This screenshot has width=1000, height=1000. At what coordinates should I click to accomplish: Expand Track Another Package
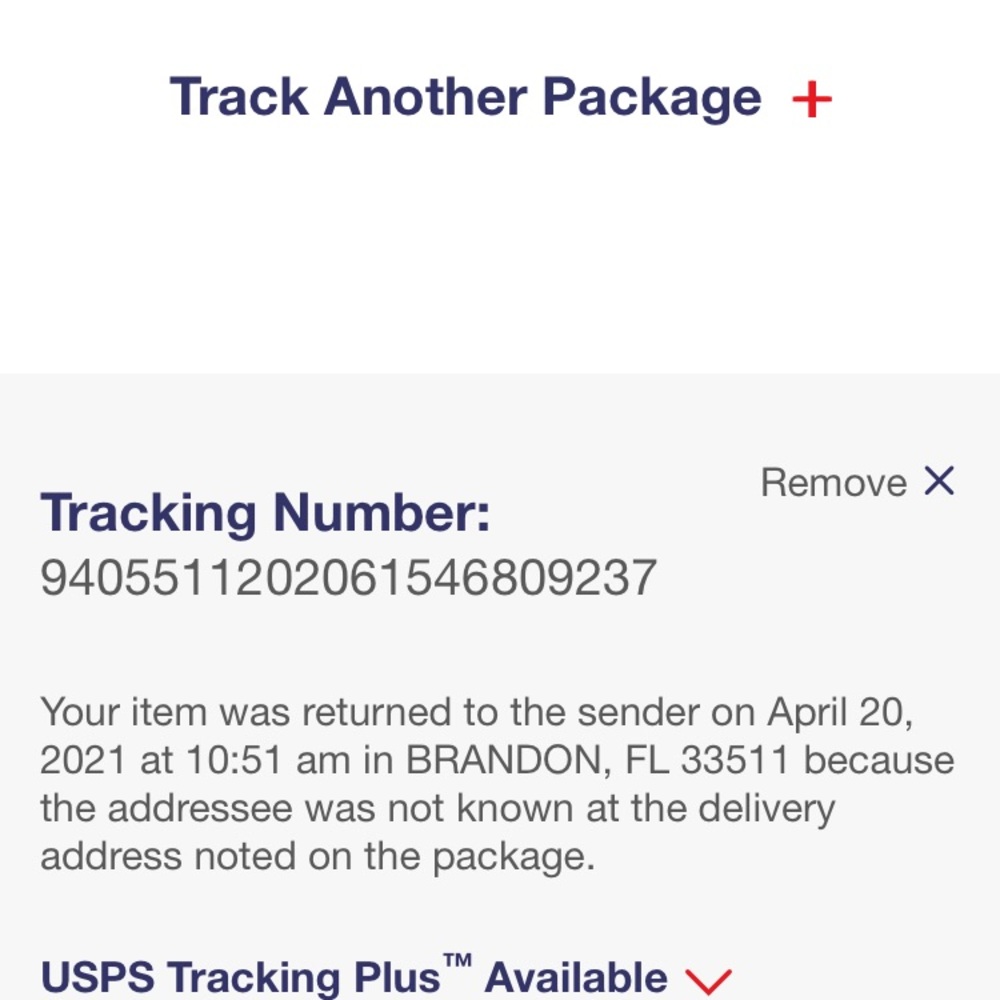(811, 99)
